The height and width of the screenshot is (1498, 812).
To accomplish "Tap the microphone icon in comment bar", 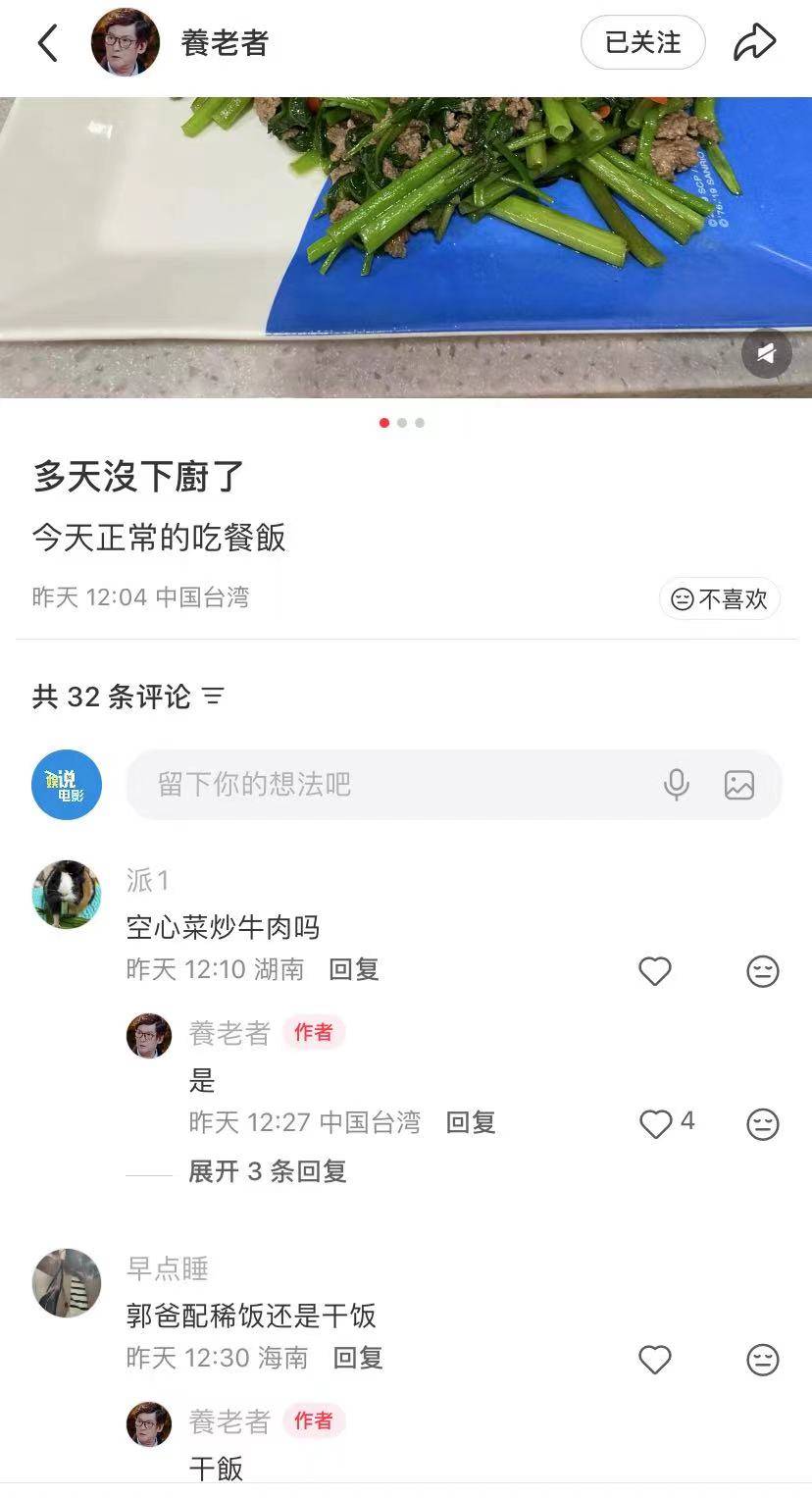I will pyautogui.click(x=677, y=785).
